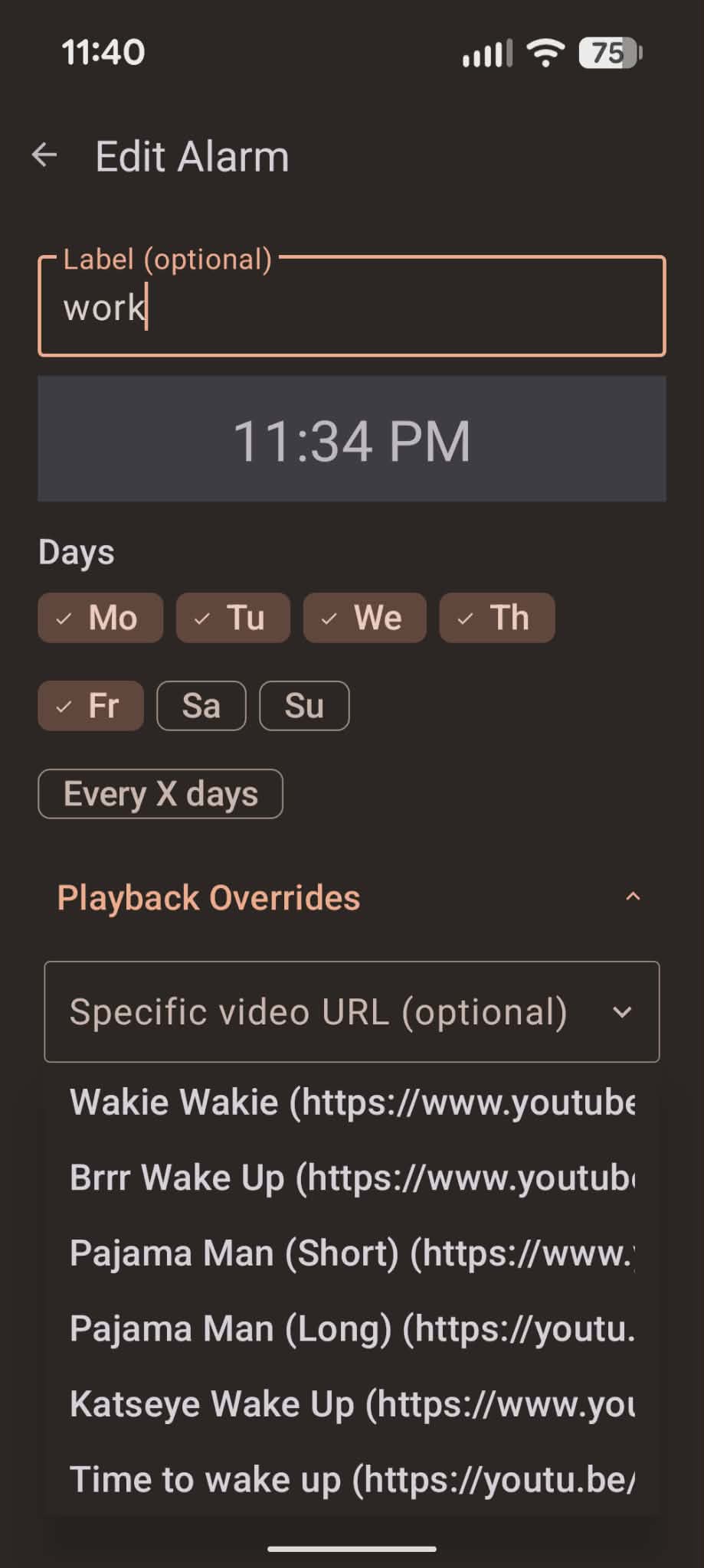Toggle off the We day
Image resolution: width=704 pixels, height=1568 pixels.
(x=364, y=617)
